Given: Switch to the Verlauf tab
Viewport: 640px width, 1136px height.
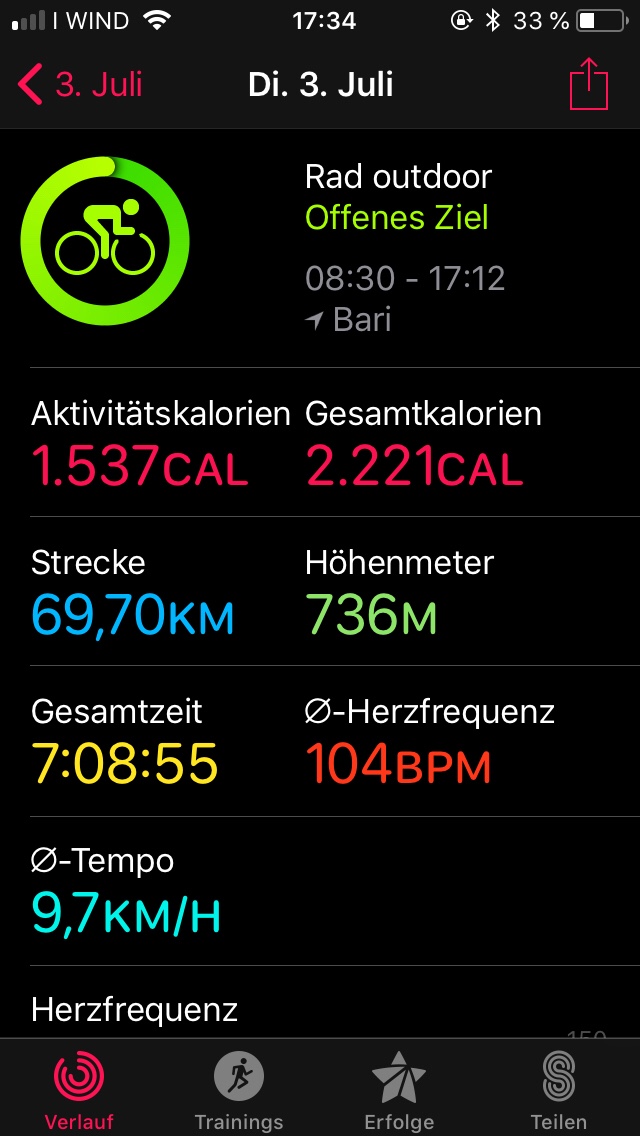Looking at the screenshot, I should click(x=79, y=1090).
